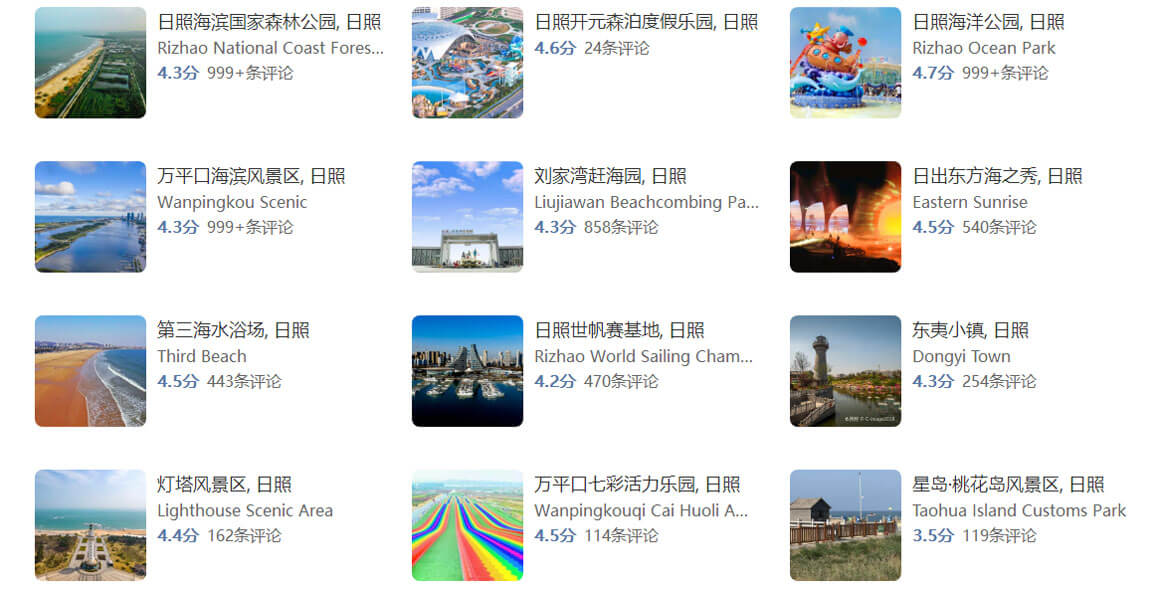Open the Rizhao Ocean Park listing

(988, 23)
